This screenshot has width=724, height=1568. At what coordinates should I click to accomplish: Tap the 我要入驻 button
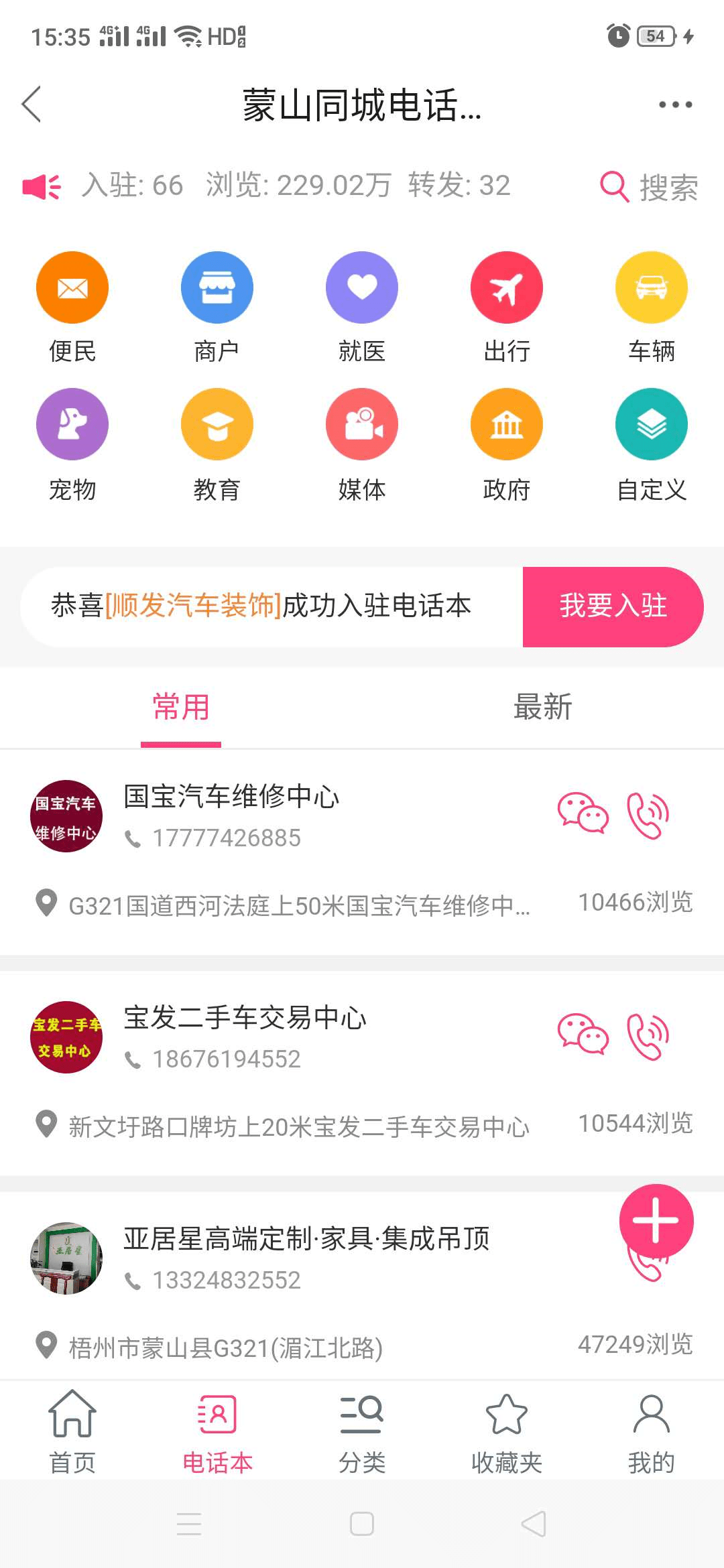(x=613, y=606)
